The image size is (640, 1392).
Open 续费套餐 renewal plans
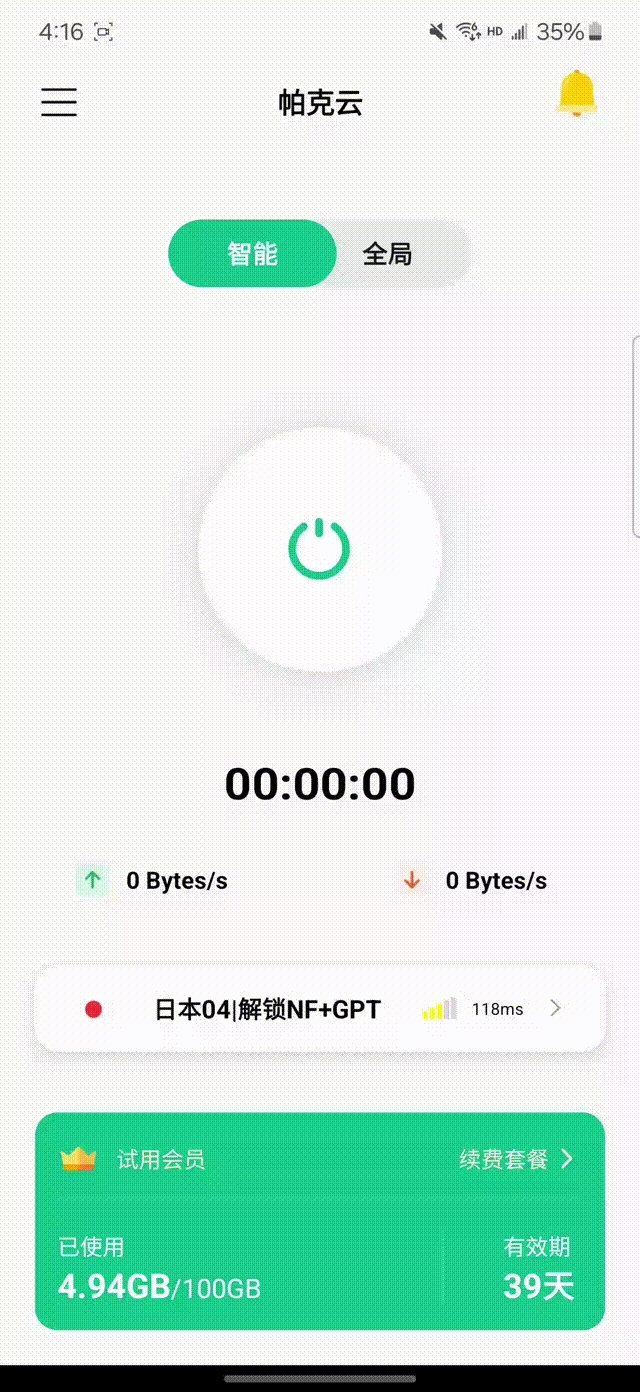515,1159
